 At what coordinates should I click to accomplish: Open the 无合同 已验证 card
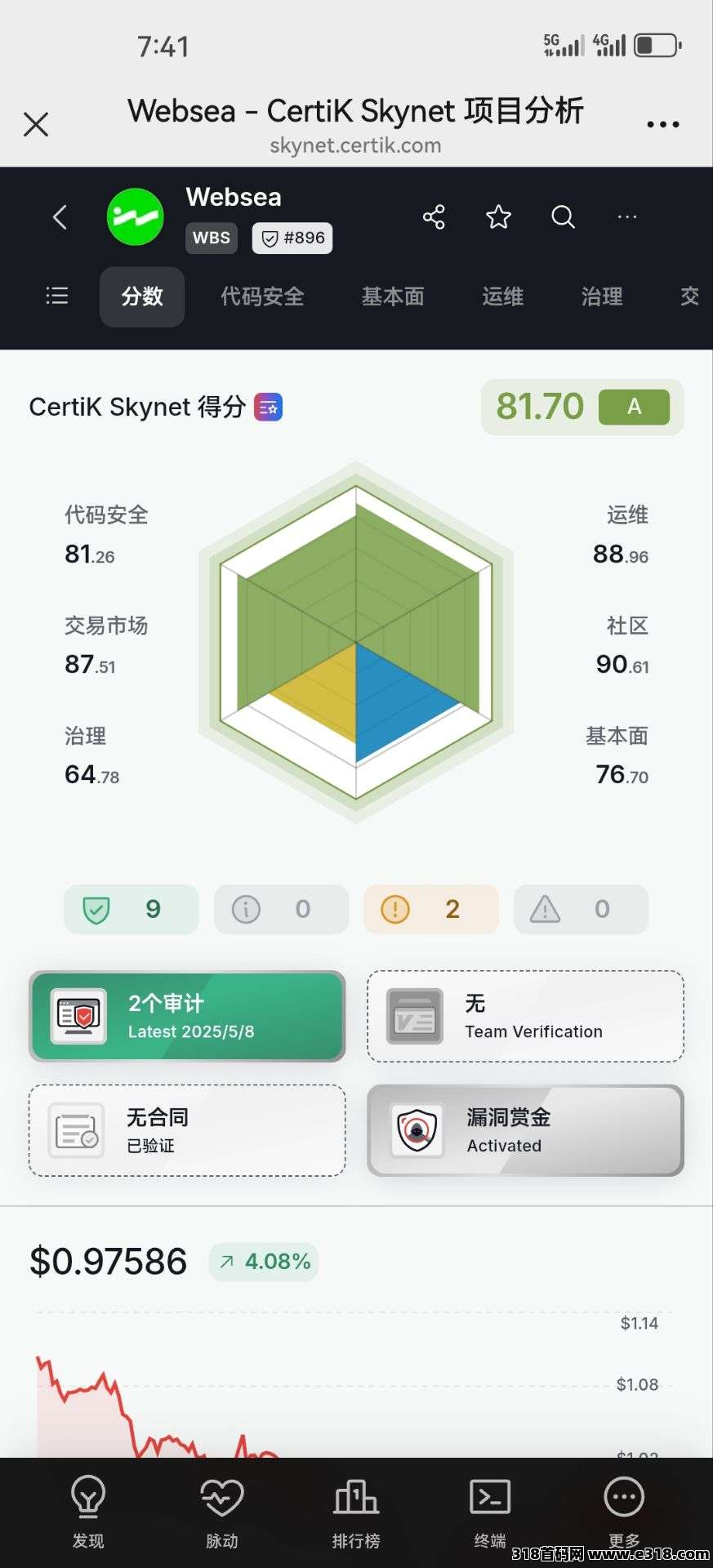tap(187, 1130)
